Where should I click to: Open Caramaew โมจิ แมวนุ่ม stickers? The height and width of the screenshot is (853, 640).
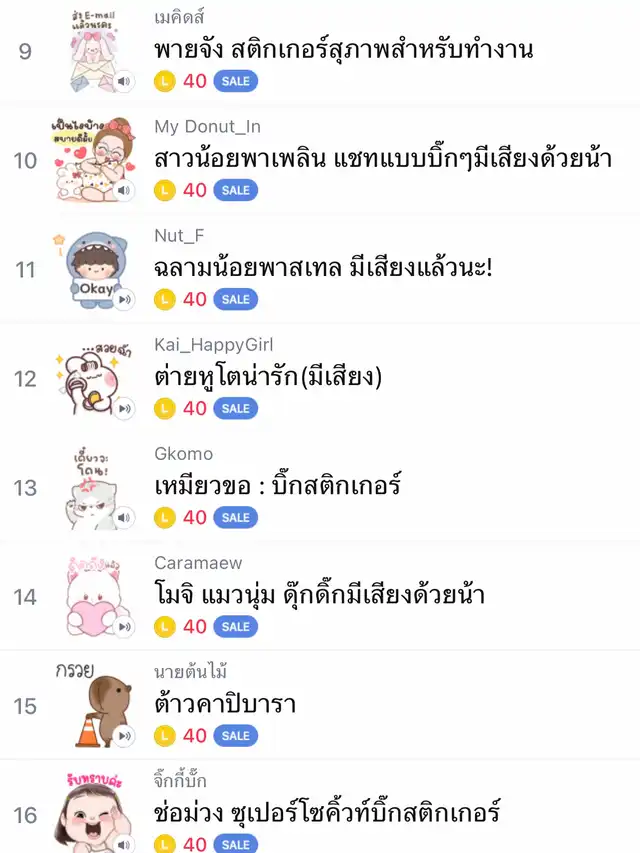(319, 595)
